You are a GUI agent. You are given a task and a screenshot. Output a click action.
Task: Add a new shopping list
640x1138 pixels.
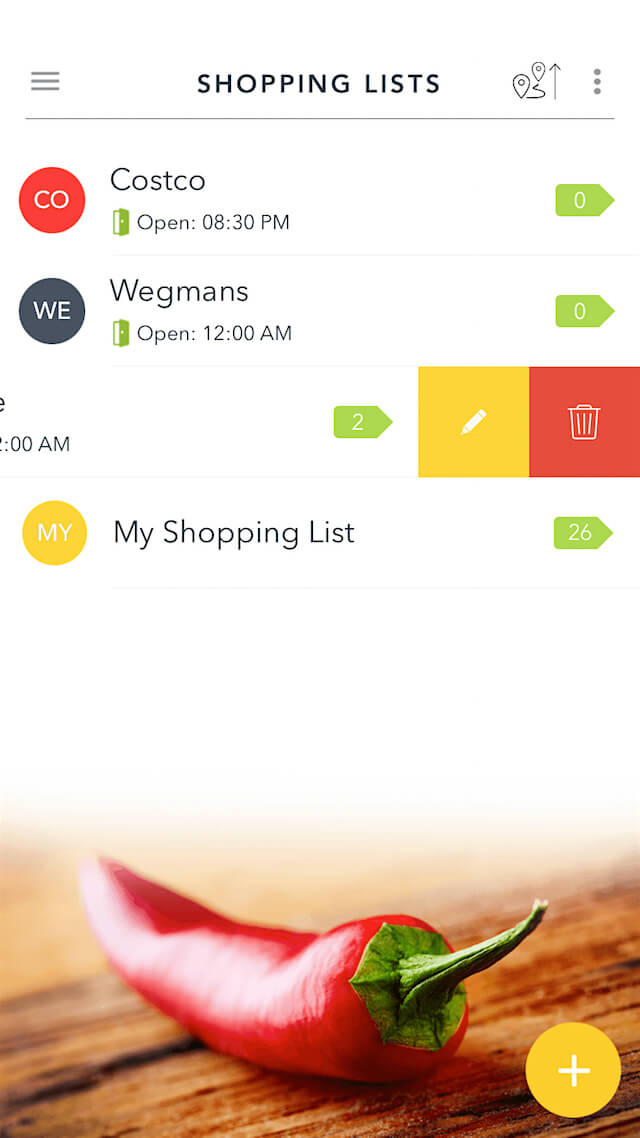573,1070
